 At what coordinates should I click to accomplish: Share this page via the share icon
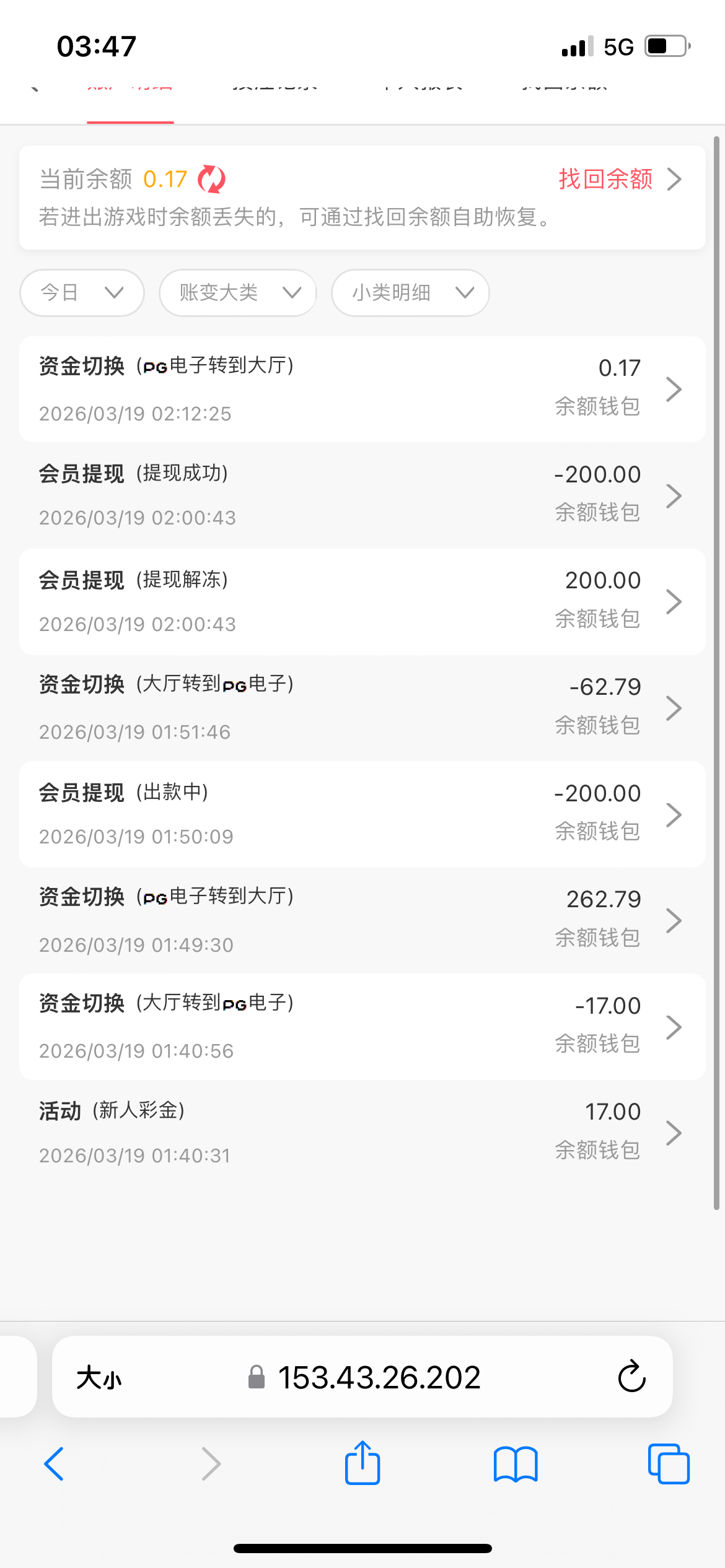click(362, 1463)
